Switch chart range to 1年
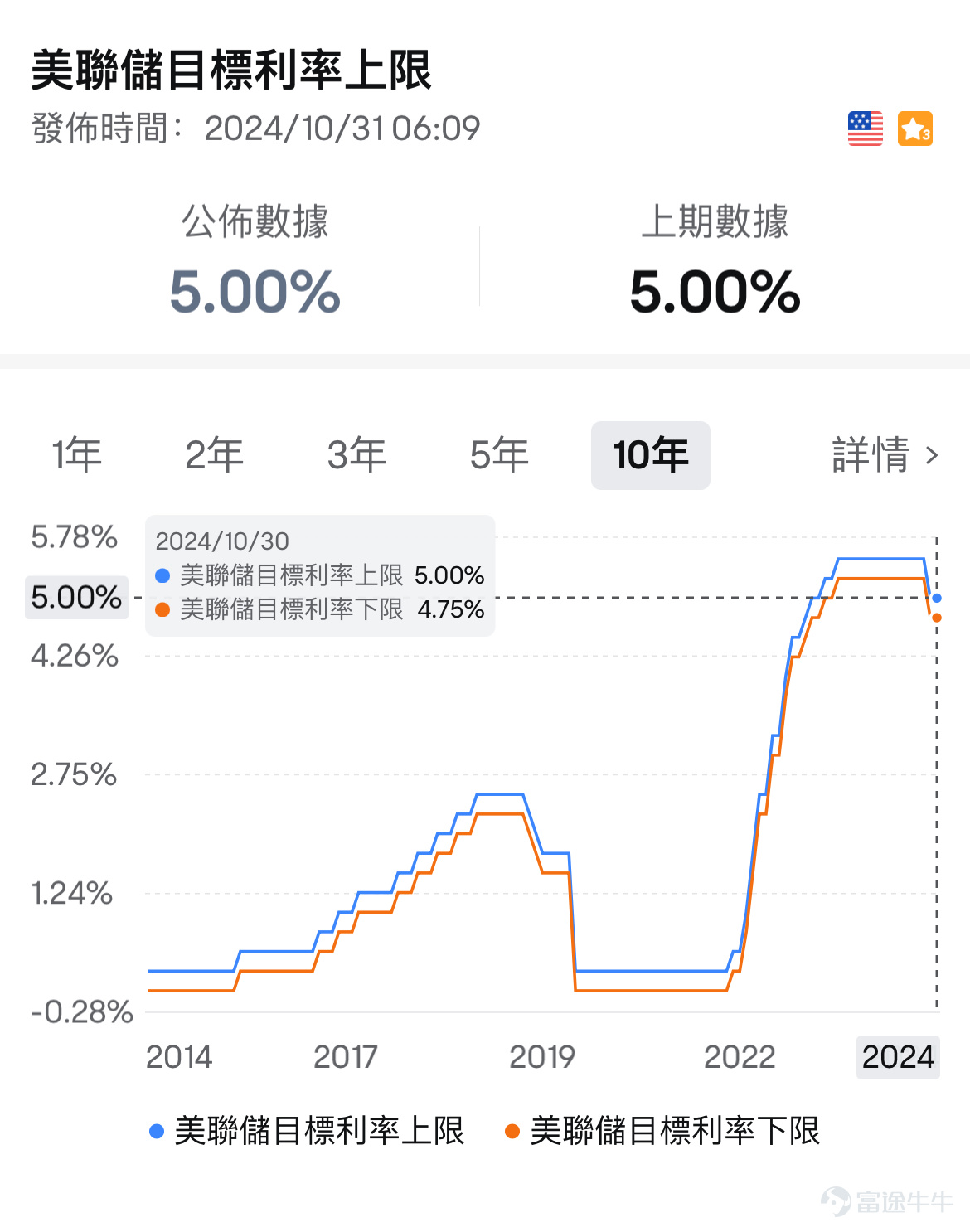Viewport: 970px width, 1232px height. [77, 455]
